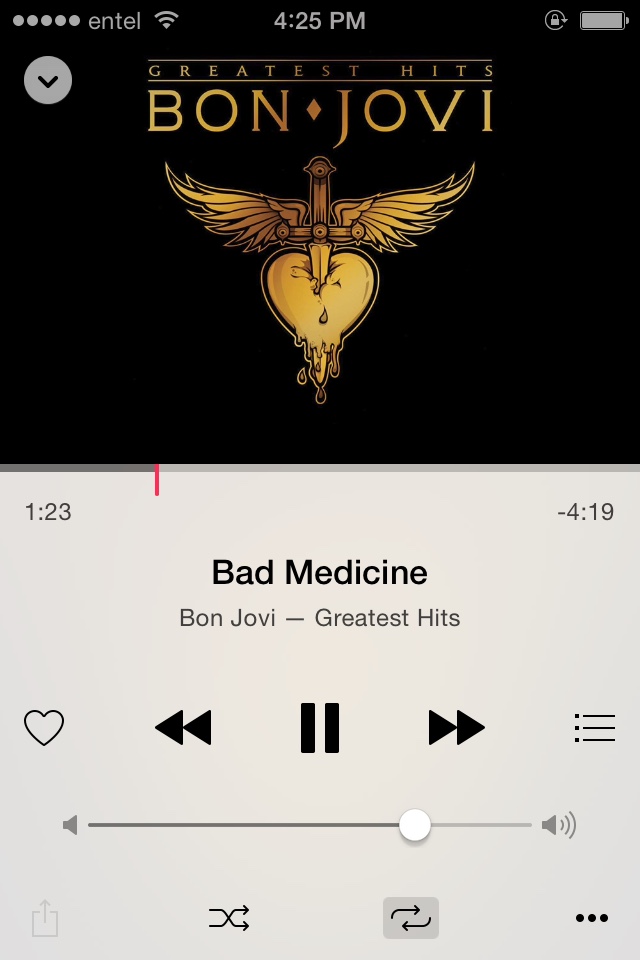Open the more options ellipsis menu
Viewport: 640px width, 960px height.
592,918
